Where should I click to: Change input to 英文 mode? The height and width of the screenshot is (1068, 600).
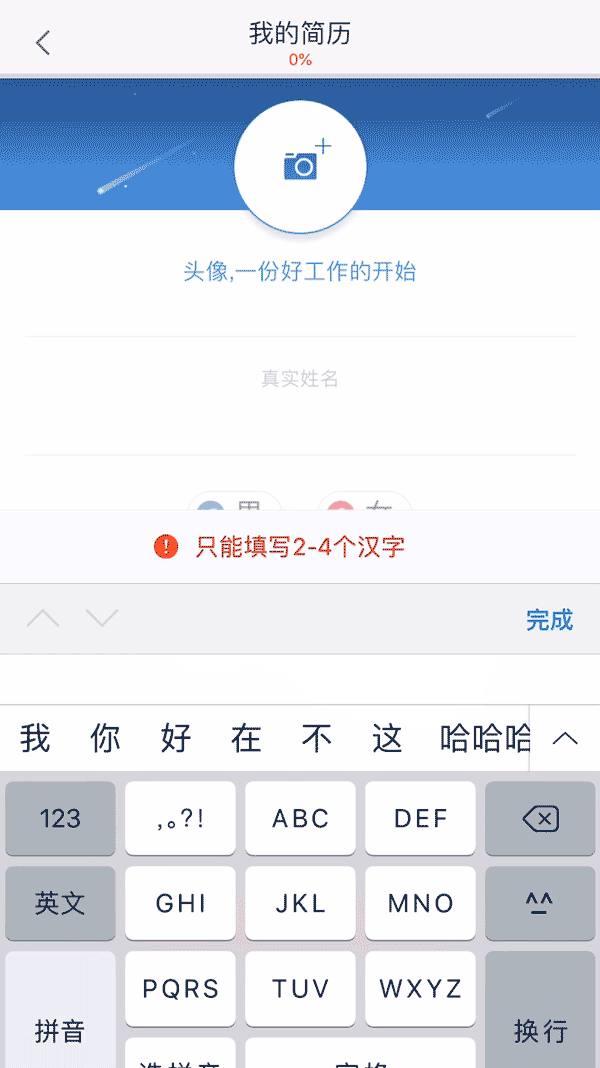pos(60,903)
